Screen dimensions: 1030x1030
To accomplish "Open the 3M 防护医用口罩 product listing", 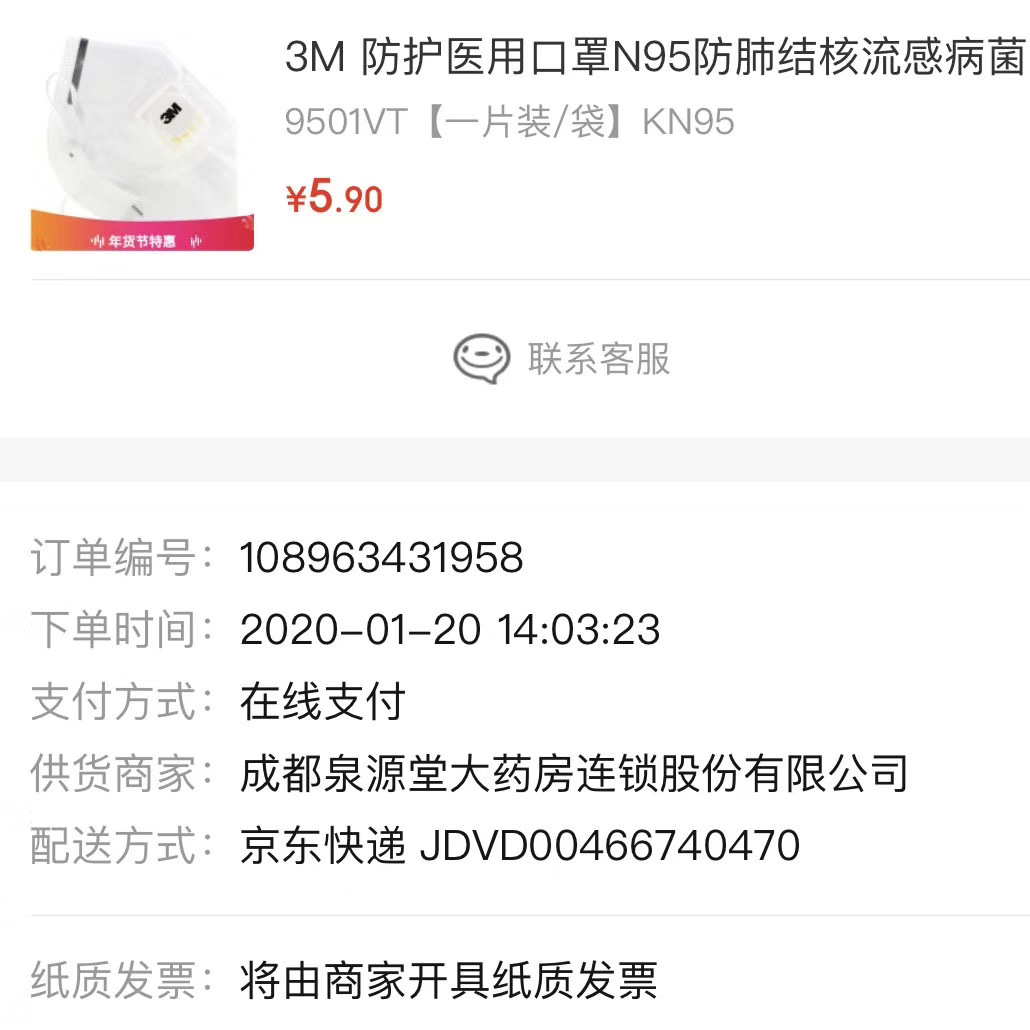I will pos(655,58).
